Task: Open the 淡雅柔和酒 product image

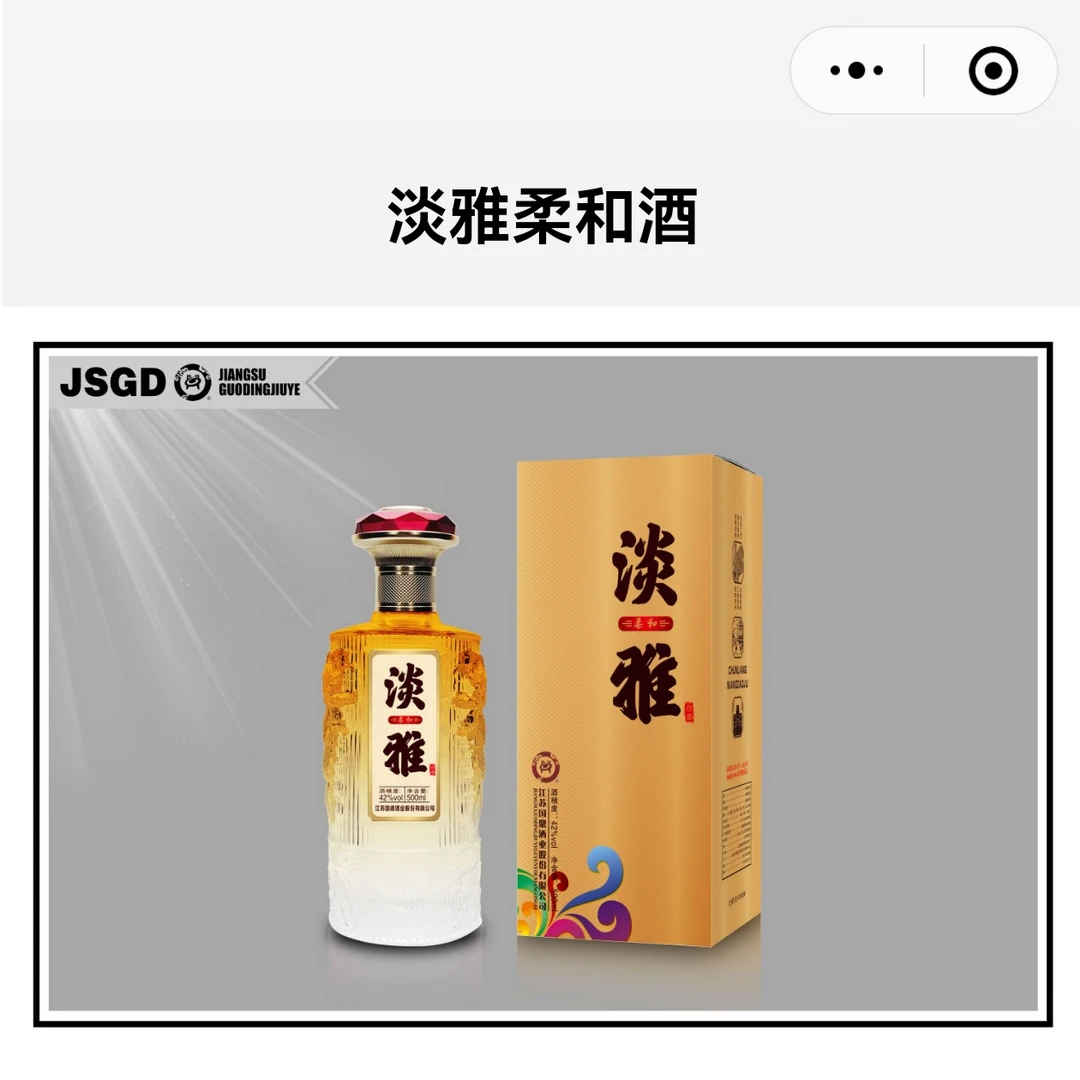Action: point(543,683)
